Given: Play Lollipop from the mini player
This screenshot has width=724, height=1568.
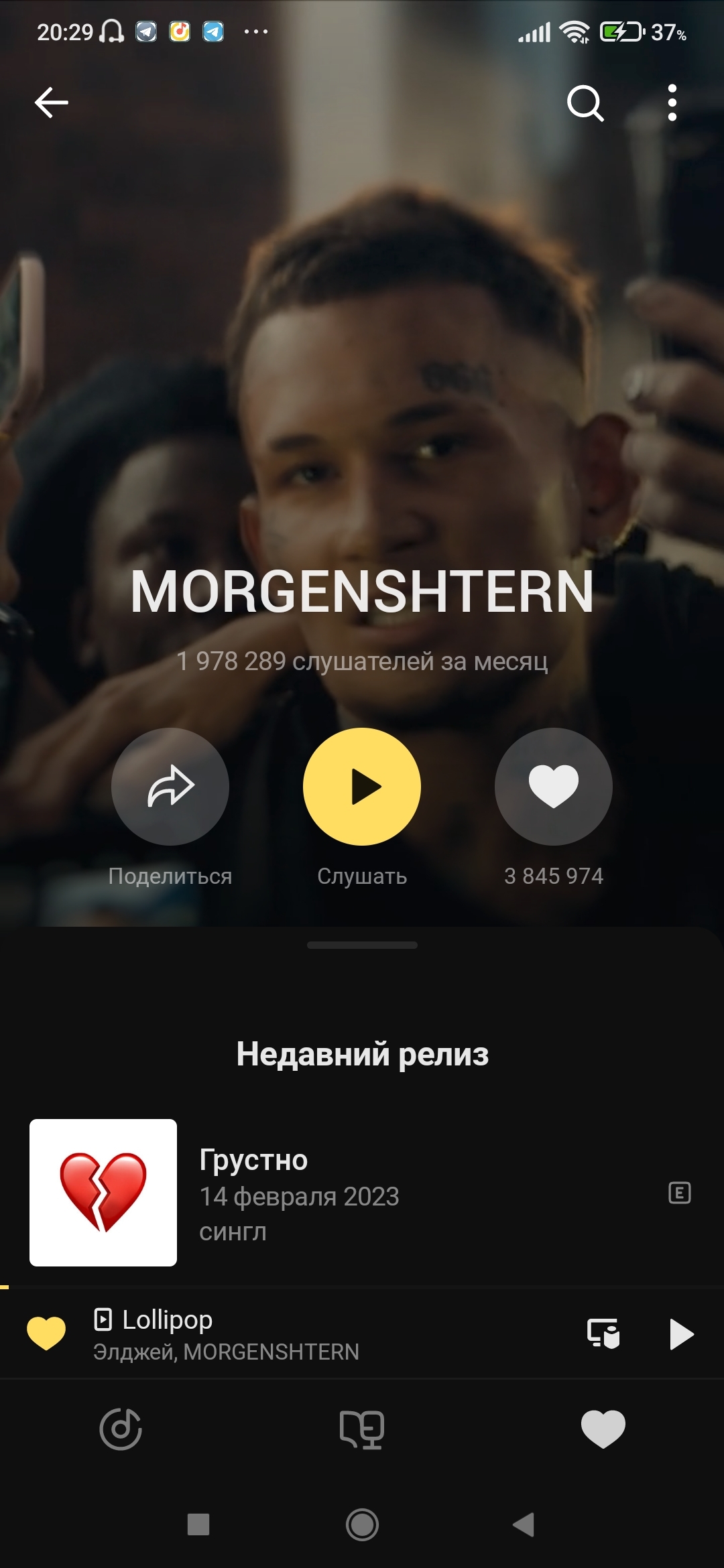Looking at the screenshot, I should (x=681, y=1333).
